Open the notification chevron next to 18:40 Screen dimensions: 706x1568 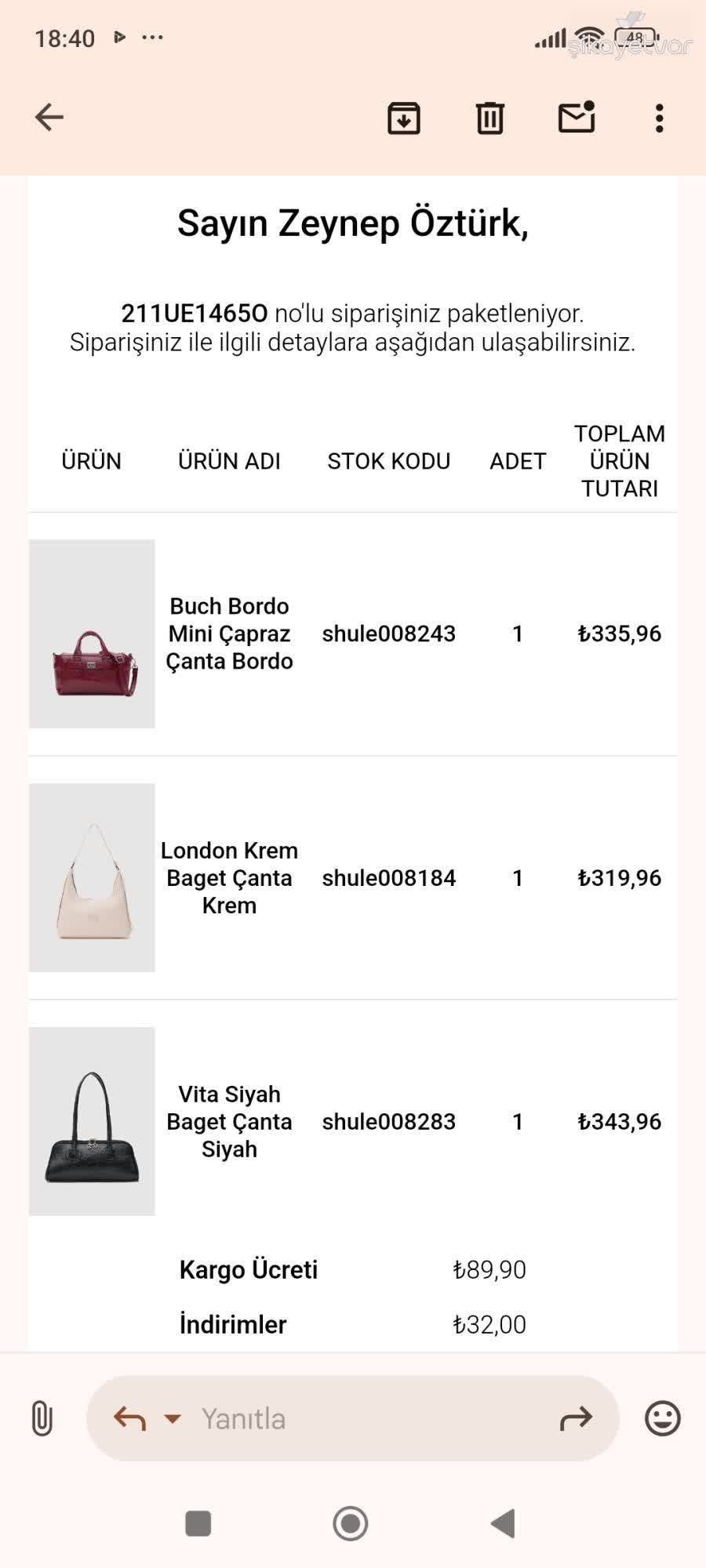119,37
